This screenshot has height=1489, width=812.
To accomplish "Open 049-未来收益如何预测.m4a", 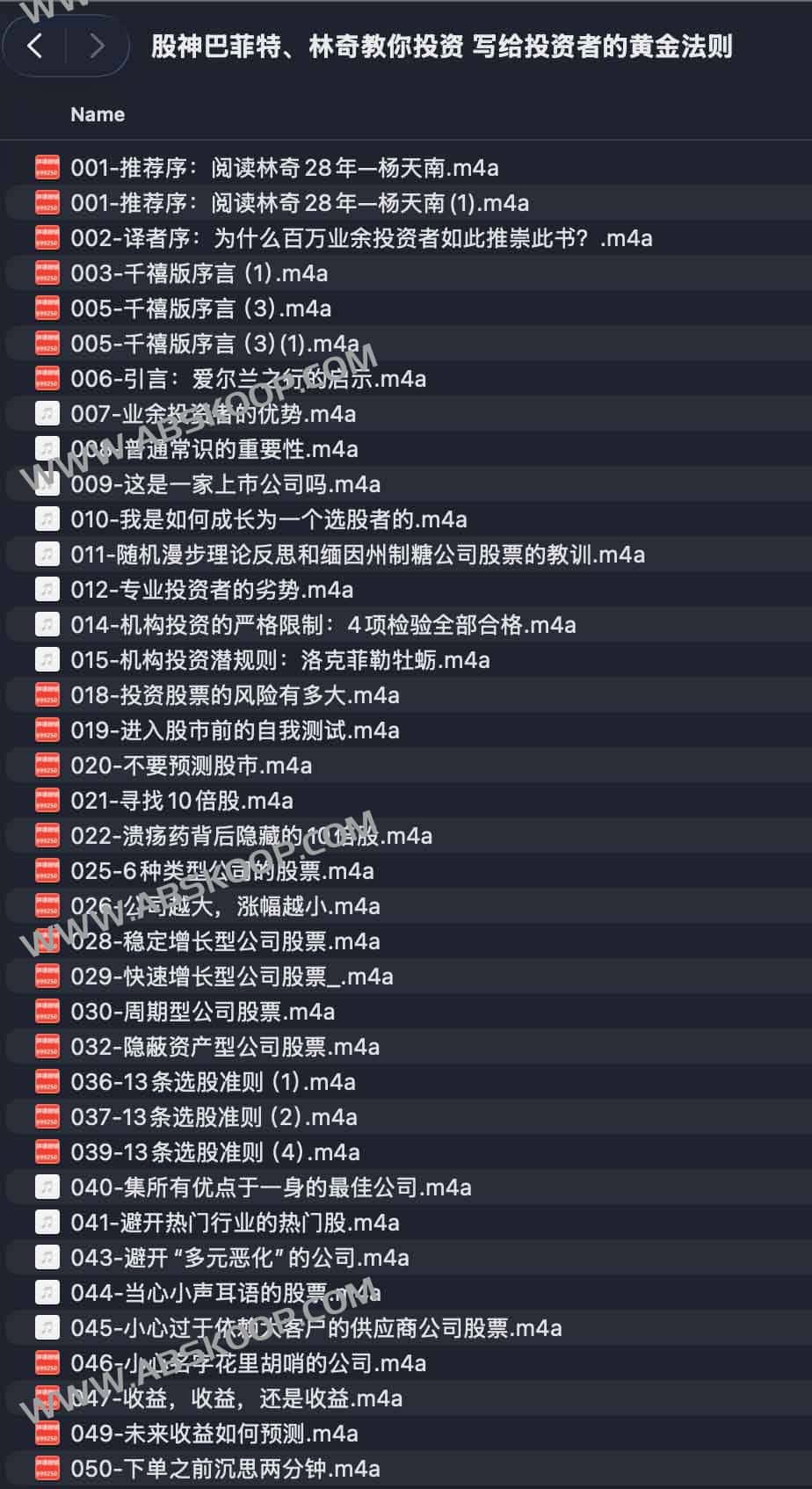I will [214, 1434].
